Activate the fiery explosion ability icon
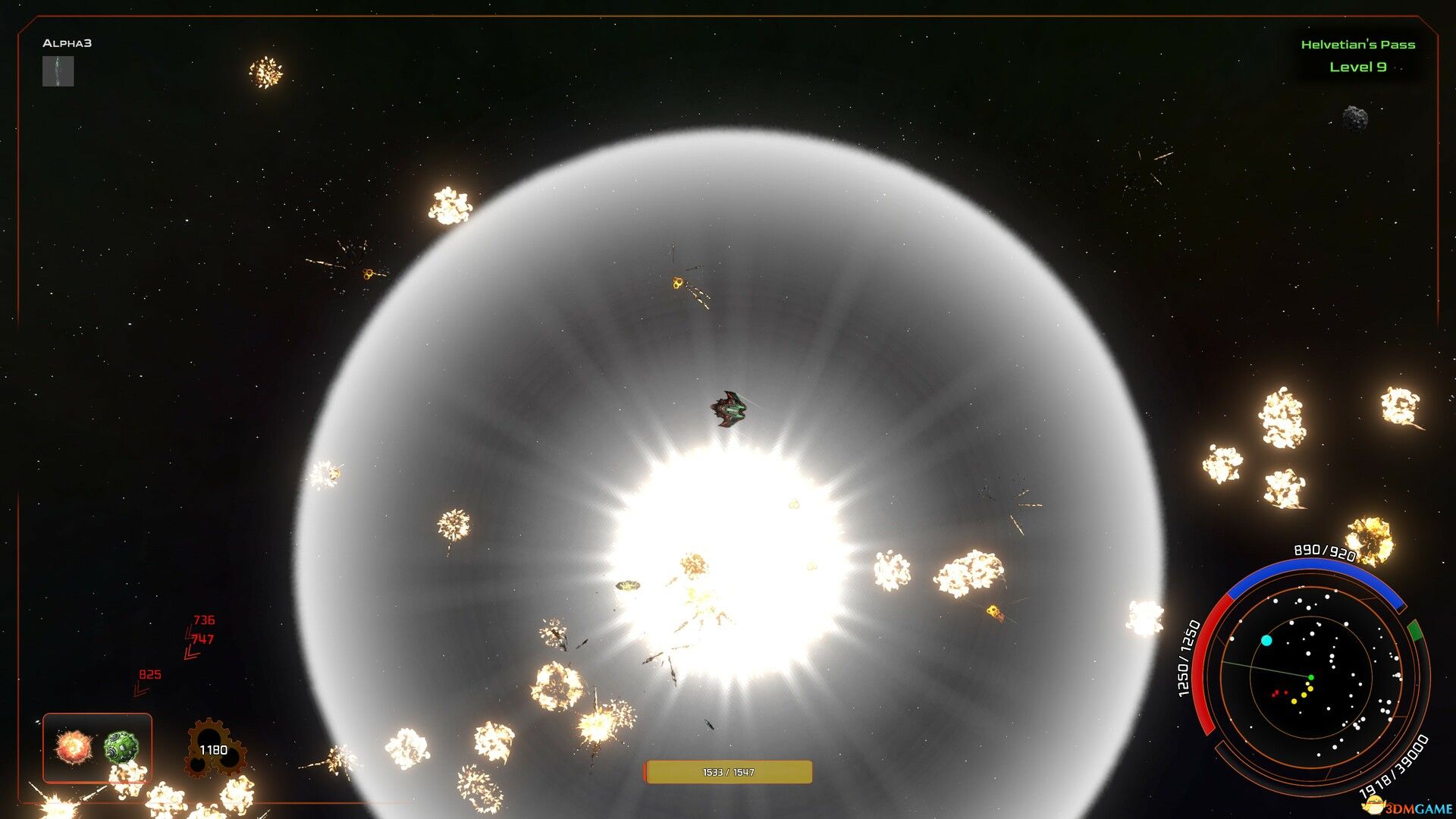 [x=74, y=747]
